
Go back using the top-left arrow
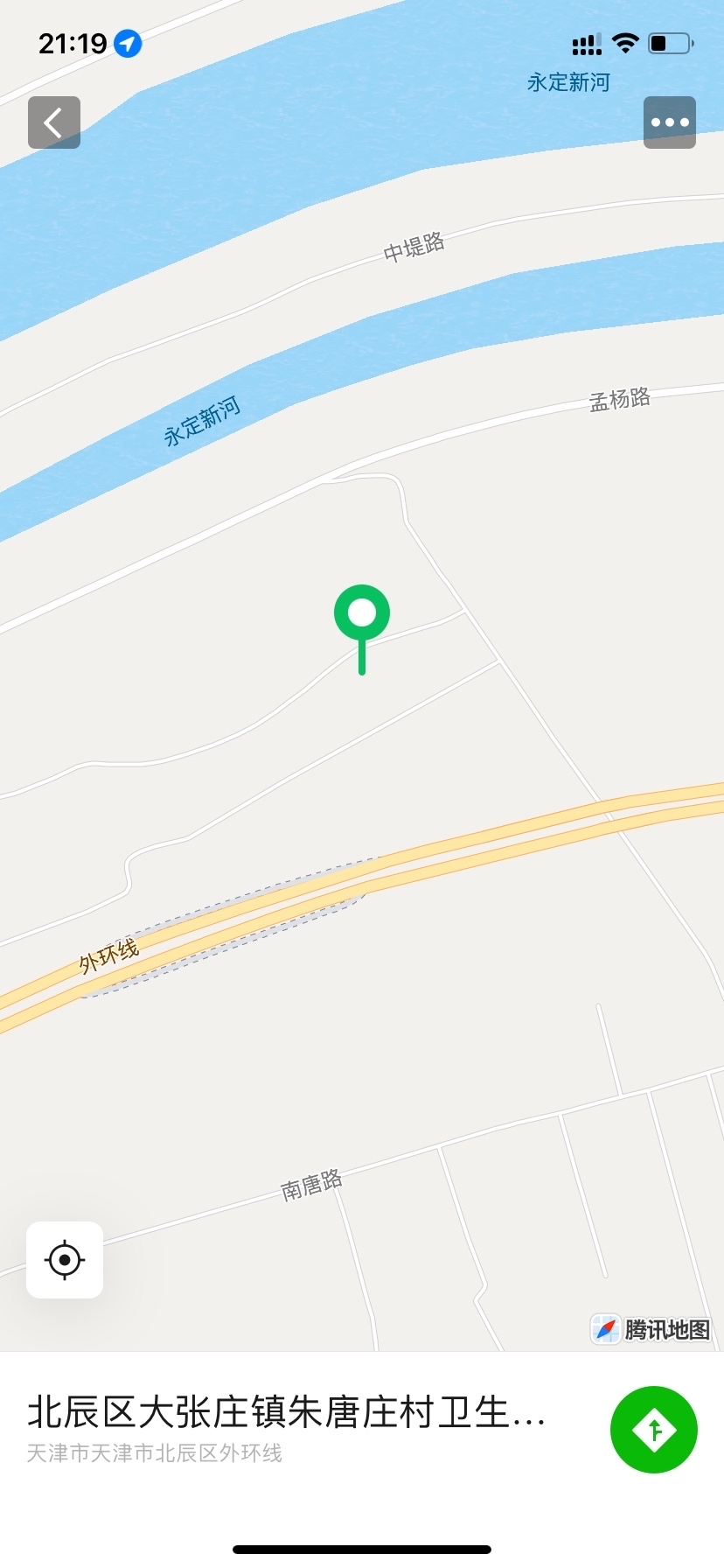point(54,122)
